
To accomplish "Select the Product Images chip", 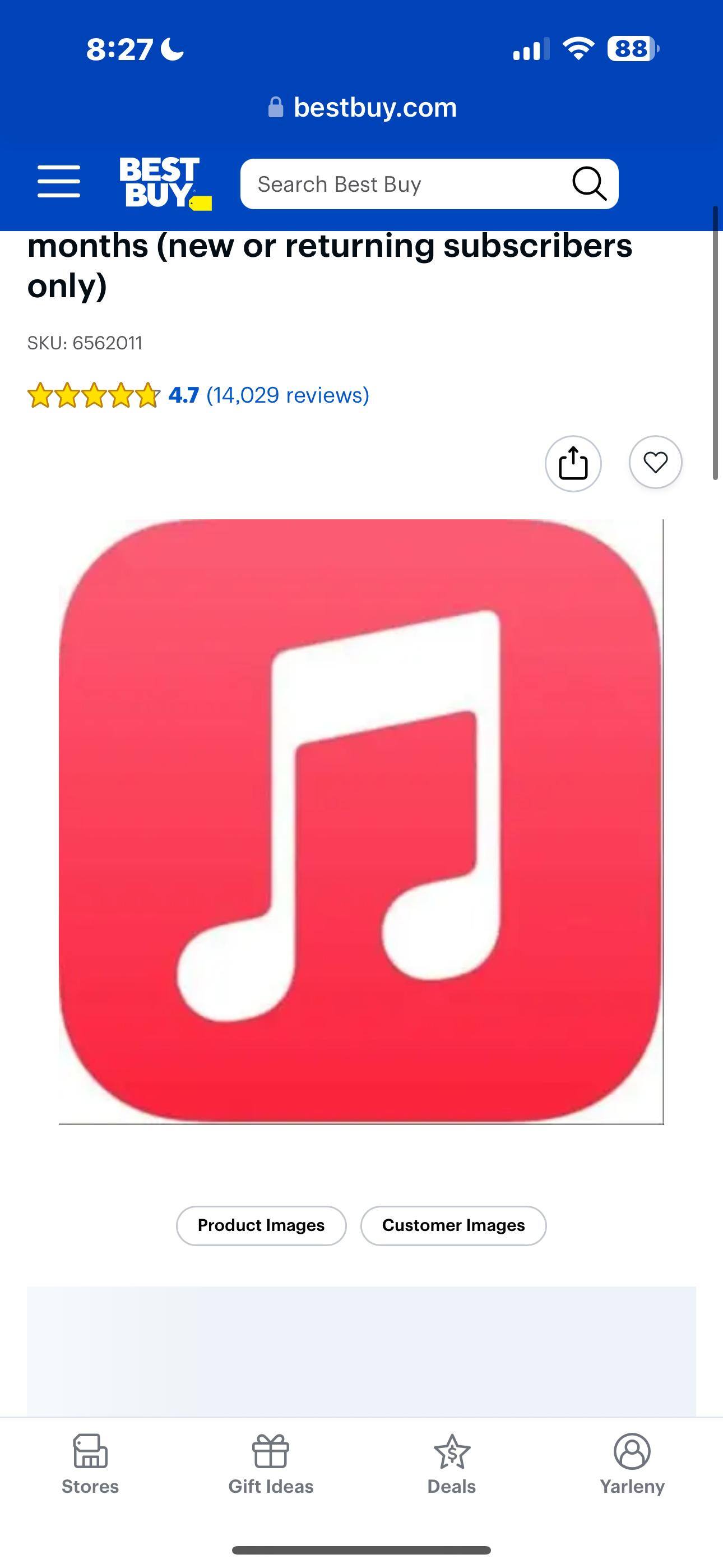I will point(261,1225).
